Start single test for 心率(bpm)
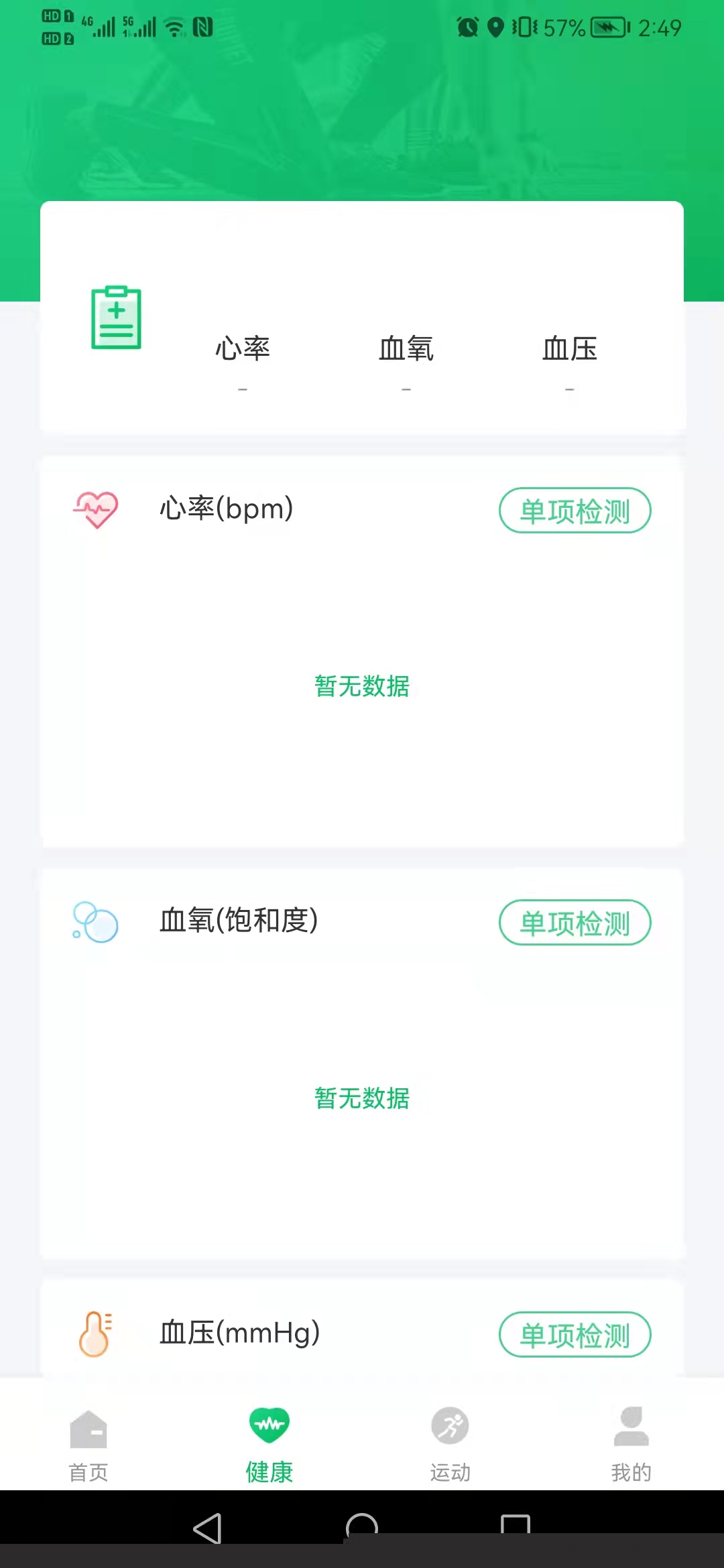The image size is (724, 1568). pos(575,511)
